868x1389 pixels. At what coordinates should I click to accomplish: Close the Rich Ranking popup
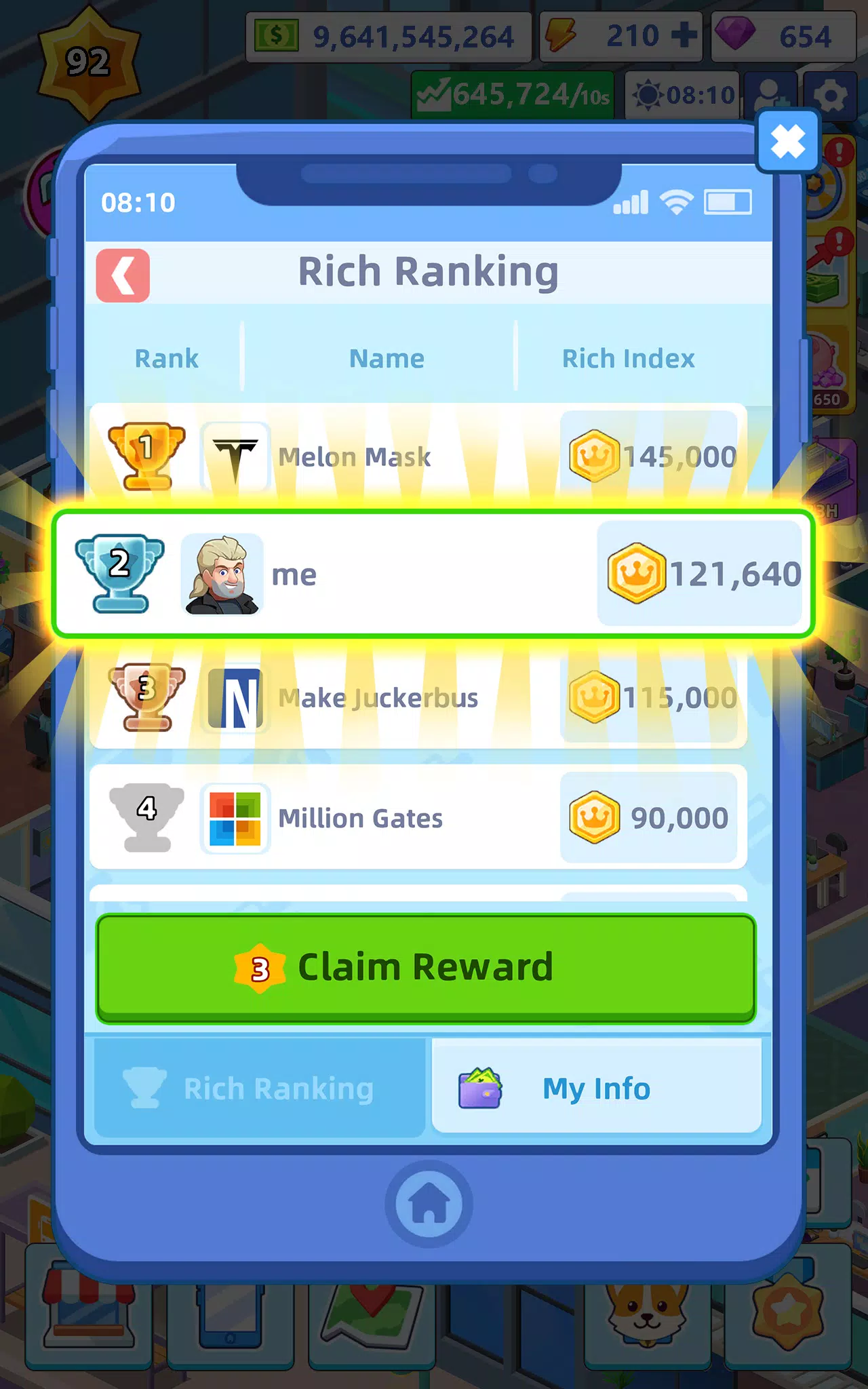pyautogui.click(x=788, y=142)
